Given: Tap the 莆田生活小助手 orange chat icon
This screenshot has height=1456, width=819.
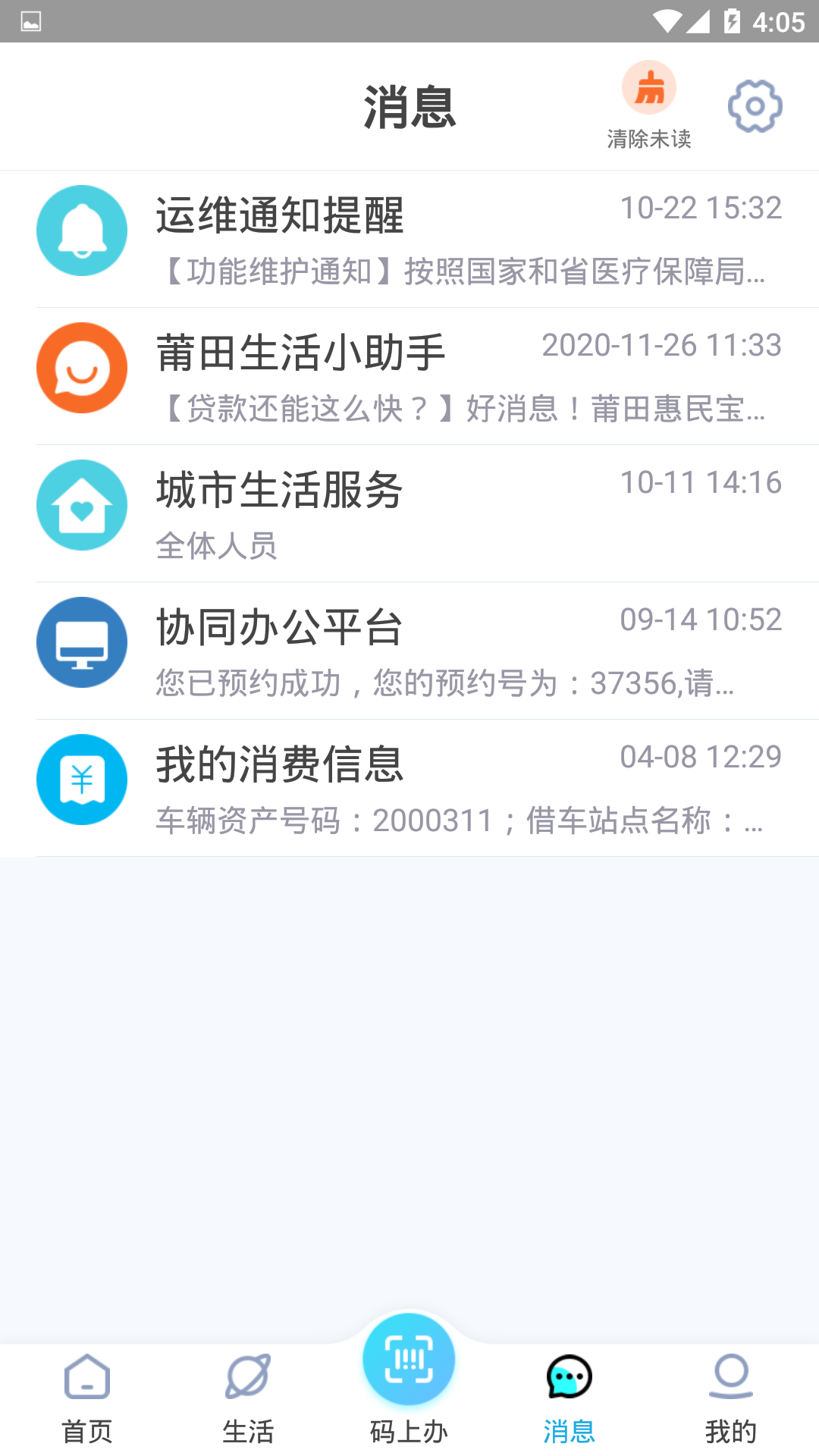Looking at the screenshot, I should pyautogui.click(x=82, y=368).
